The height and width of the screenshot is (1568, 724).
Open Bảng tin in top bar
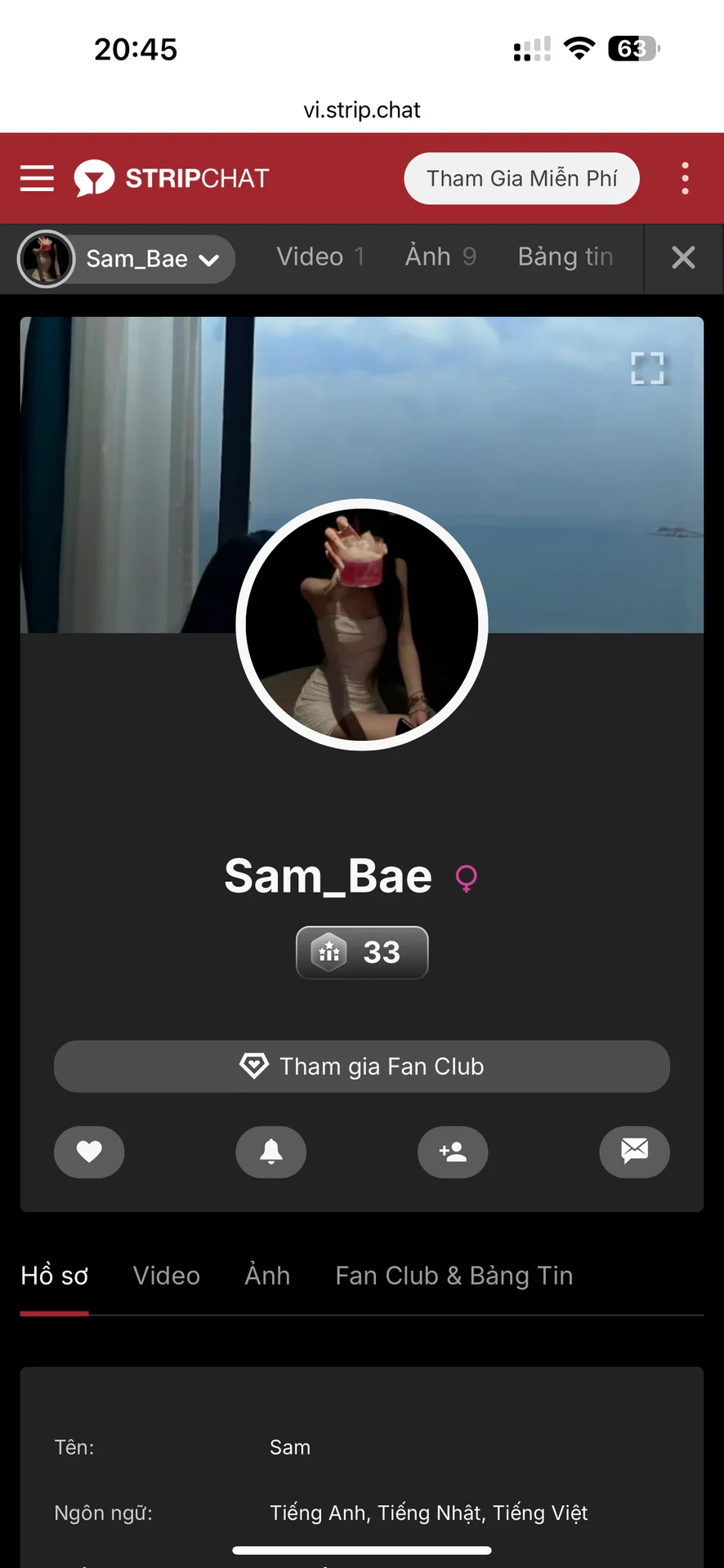click(x=565, y=257)
